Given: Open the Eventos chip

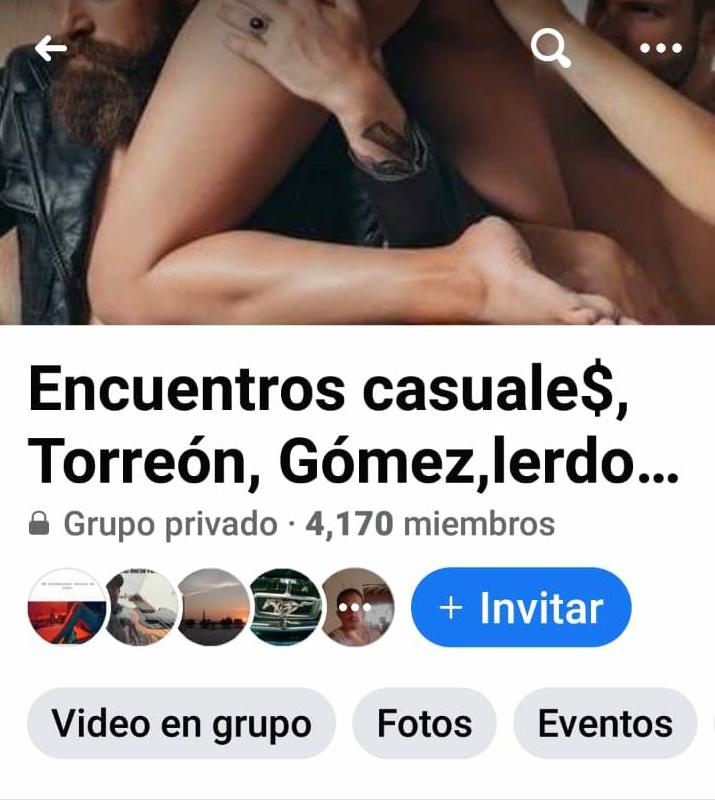Looking at the screenshot, I should pyautogui.click(x=605, y=723).
